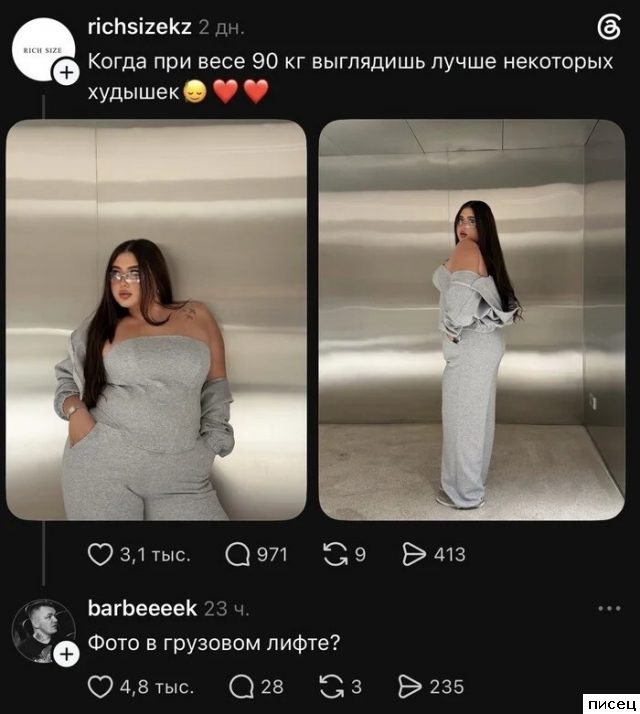Share richsizekz post via send icon

tap(414, 555)
